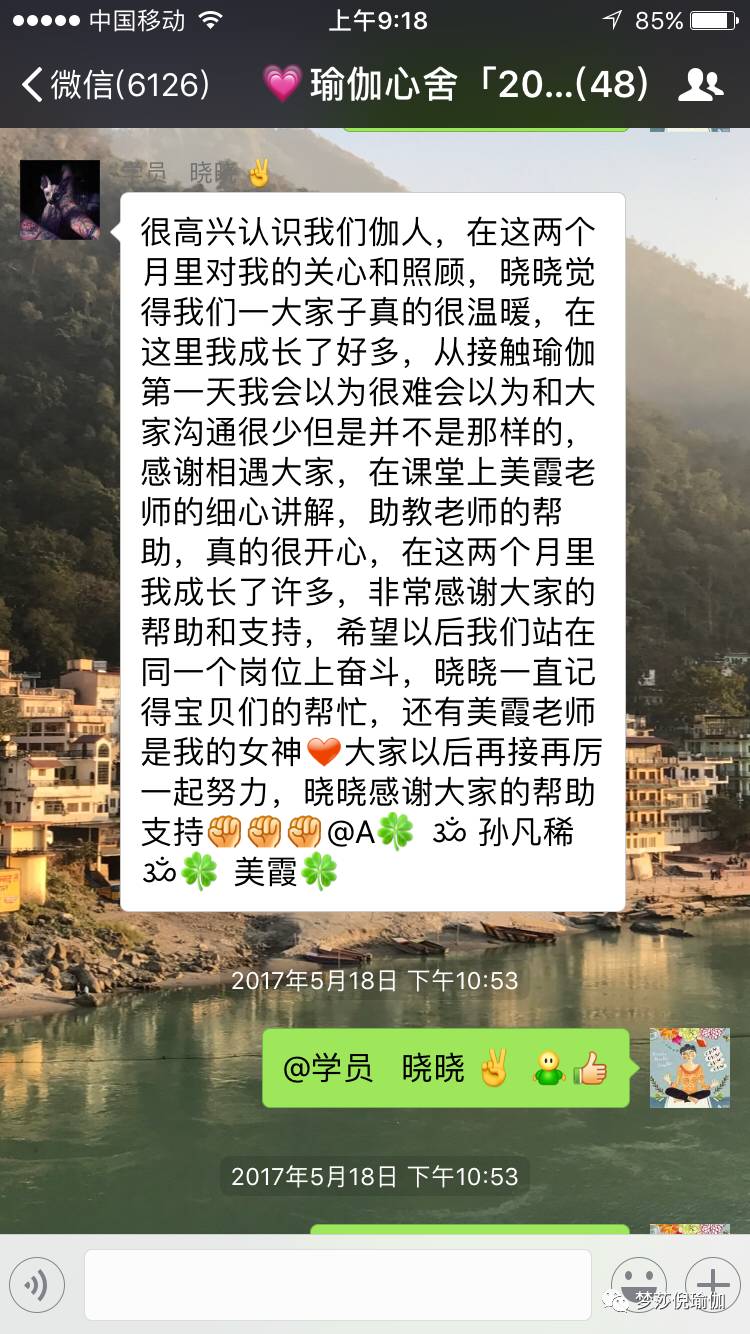Viewport: 750px width, 1334px height.
Task: Open 晓晓's profile avatar
Action: pyautogui.click(x=60, y=200)
